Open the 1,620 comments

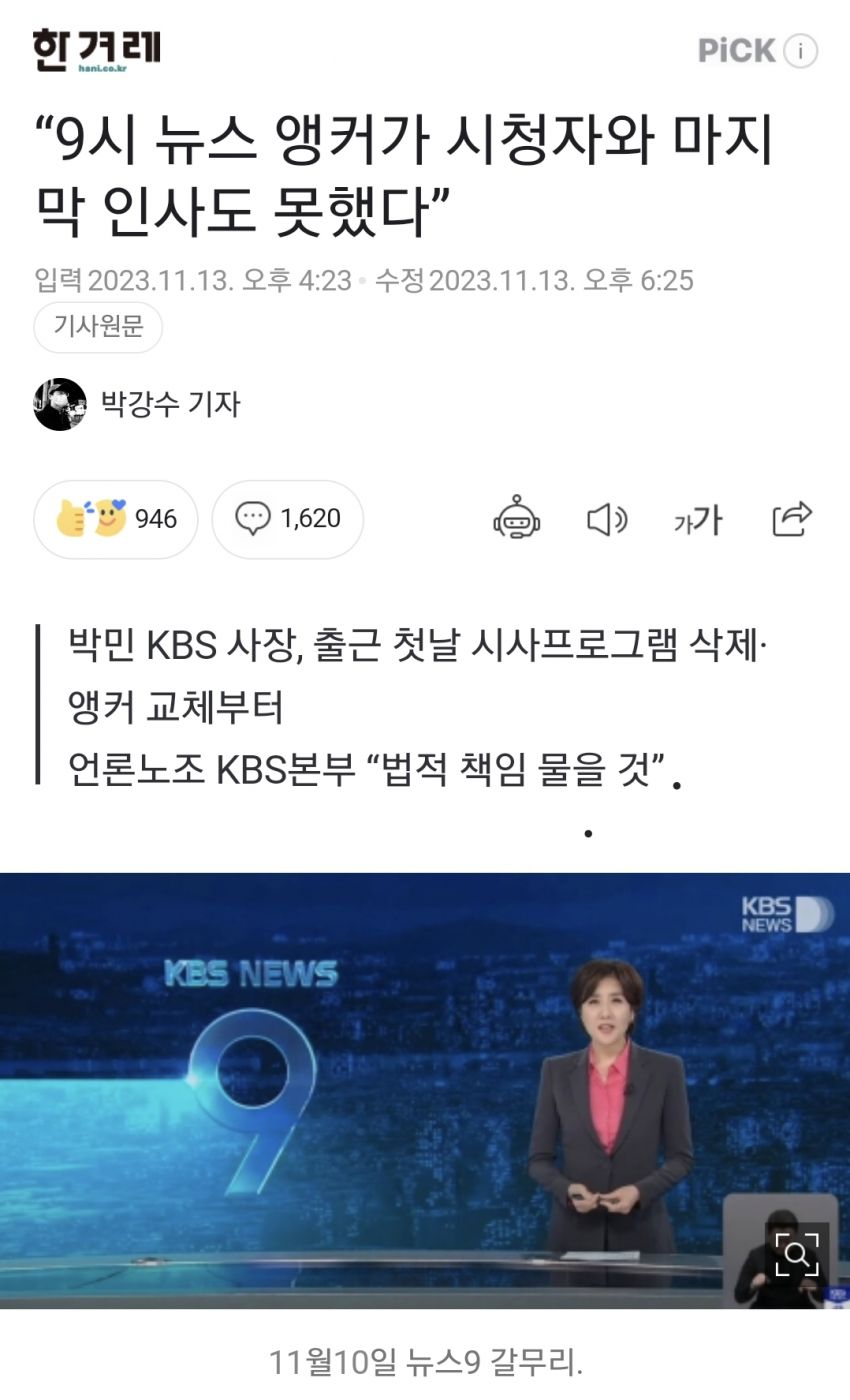288,519
